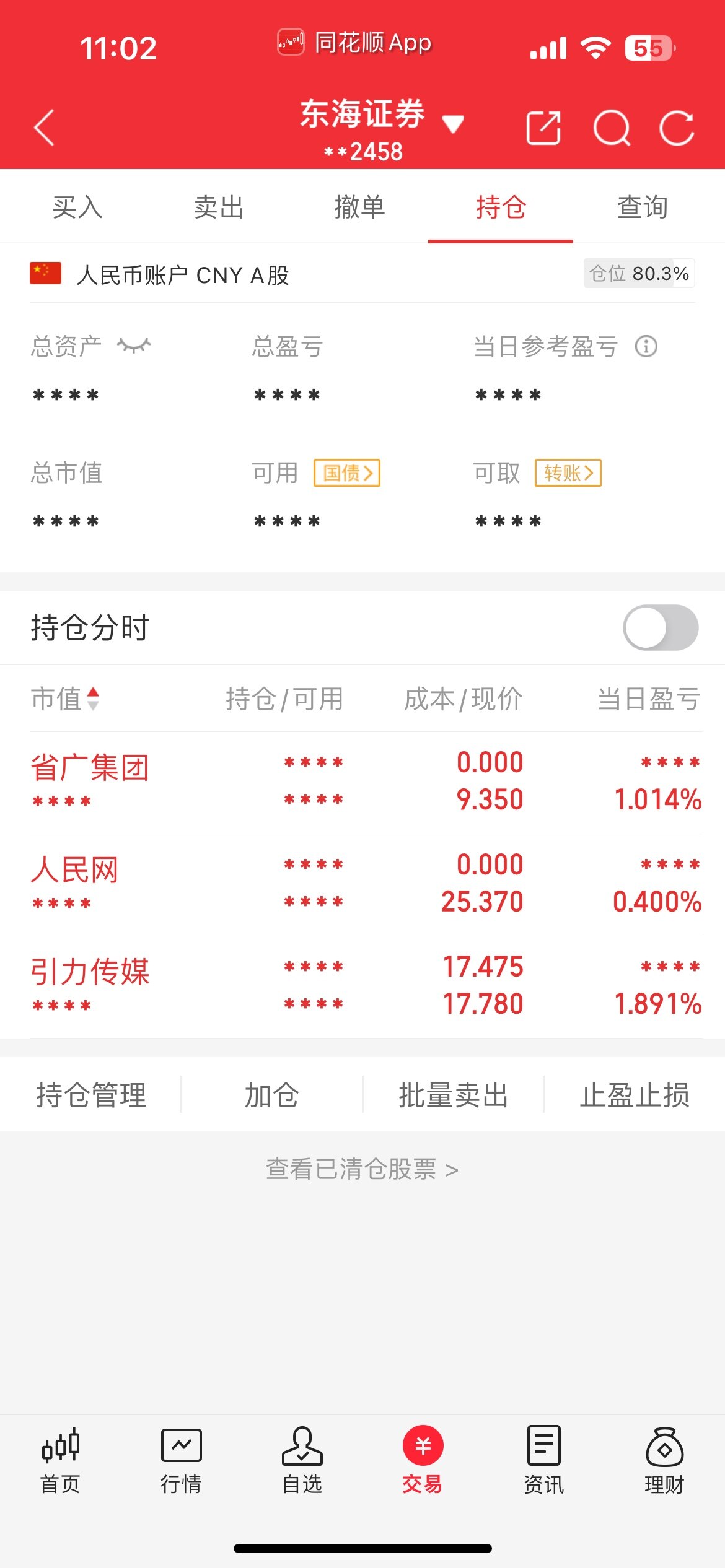This screenshot has height=1568, width=725.
Task: Go back using the top-left arrow
Action: 44,128
